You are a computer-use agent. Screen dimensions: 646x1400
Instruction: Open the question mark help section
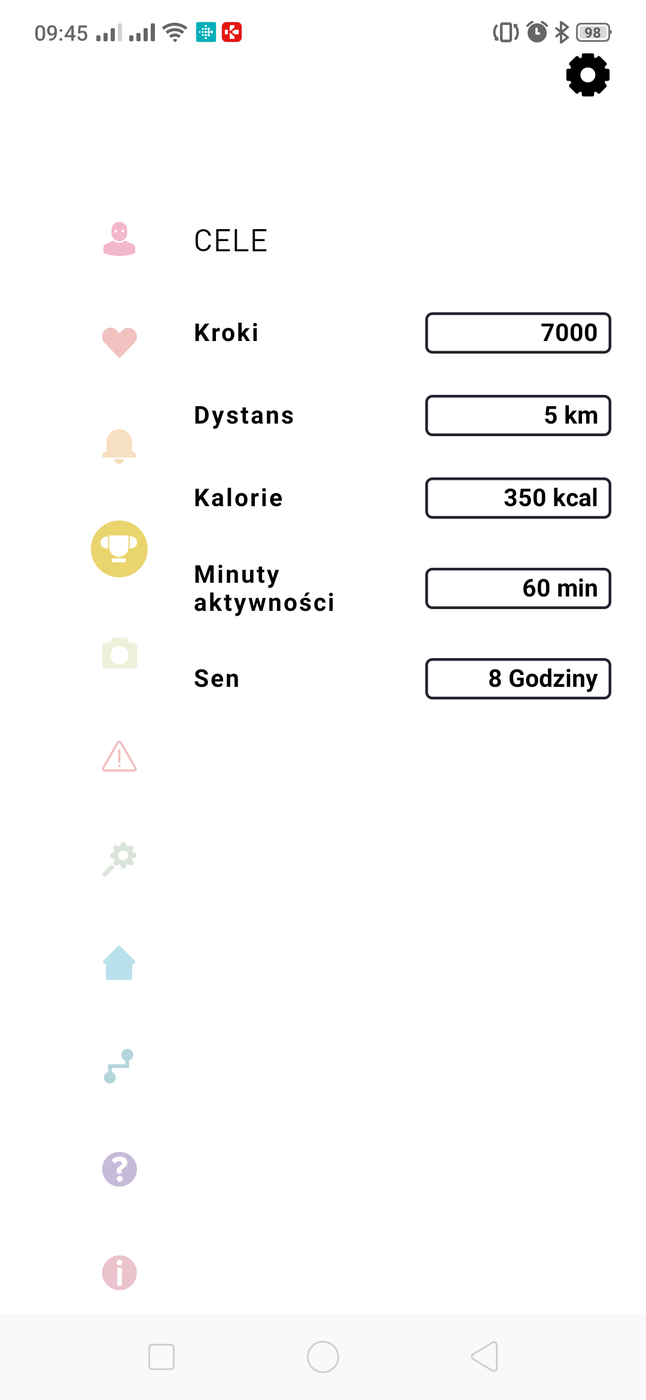pyautogui.click(x=119, y=1169)
